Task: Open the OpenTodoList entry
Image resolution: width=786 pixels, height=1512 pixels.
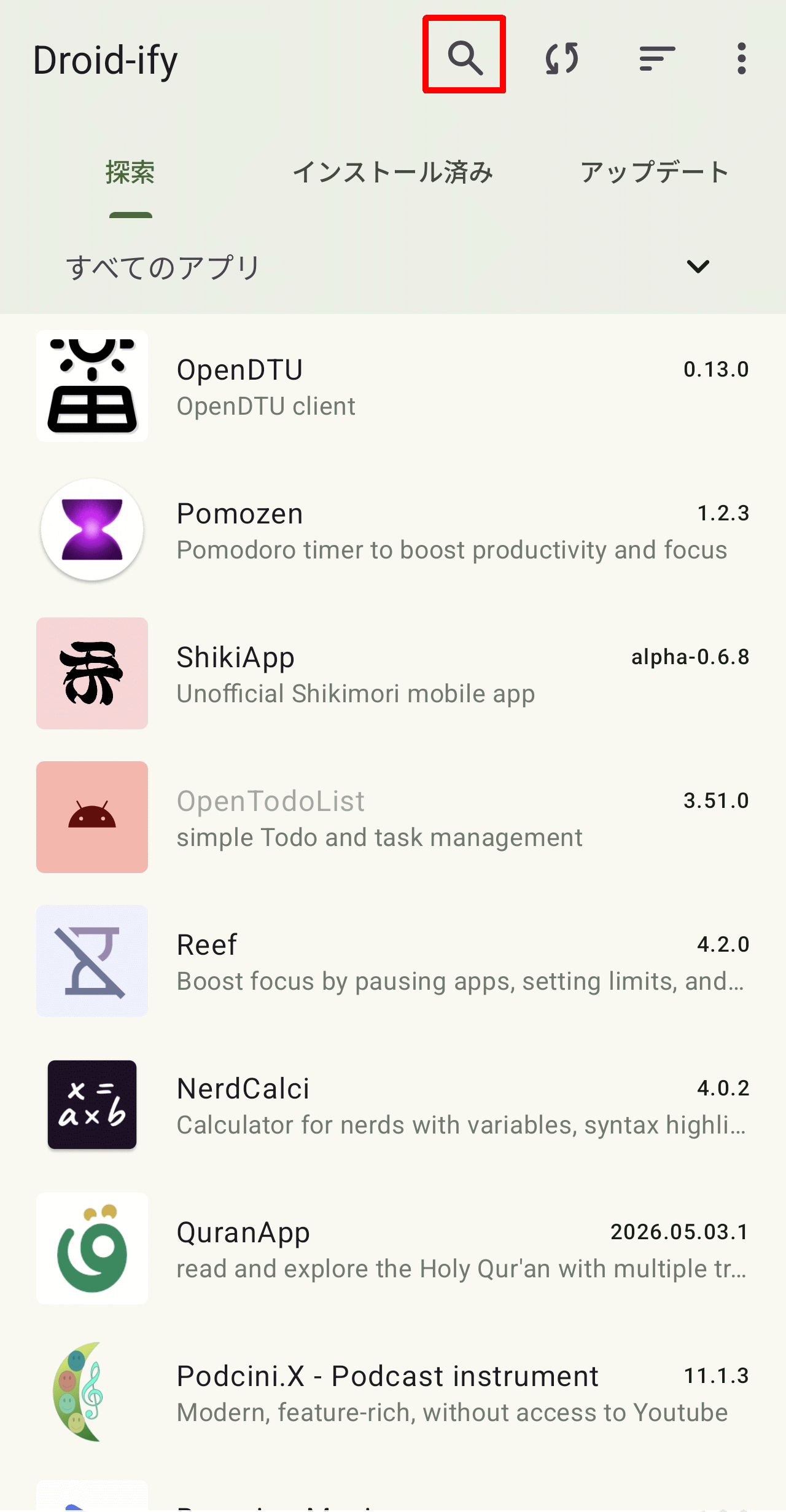Action: click(x=393, y=817)
